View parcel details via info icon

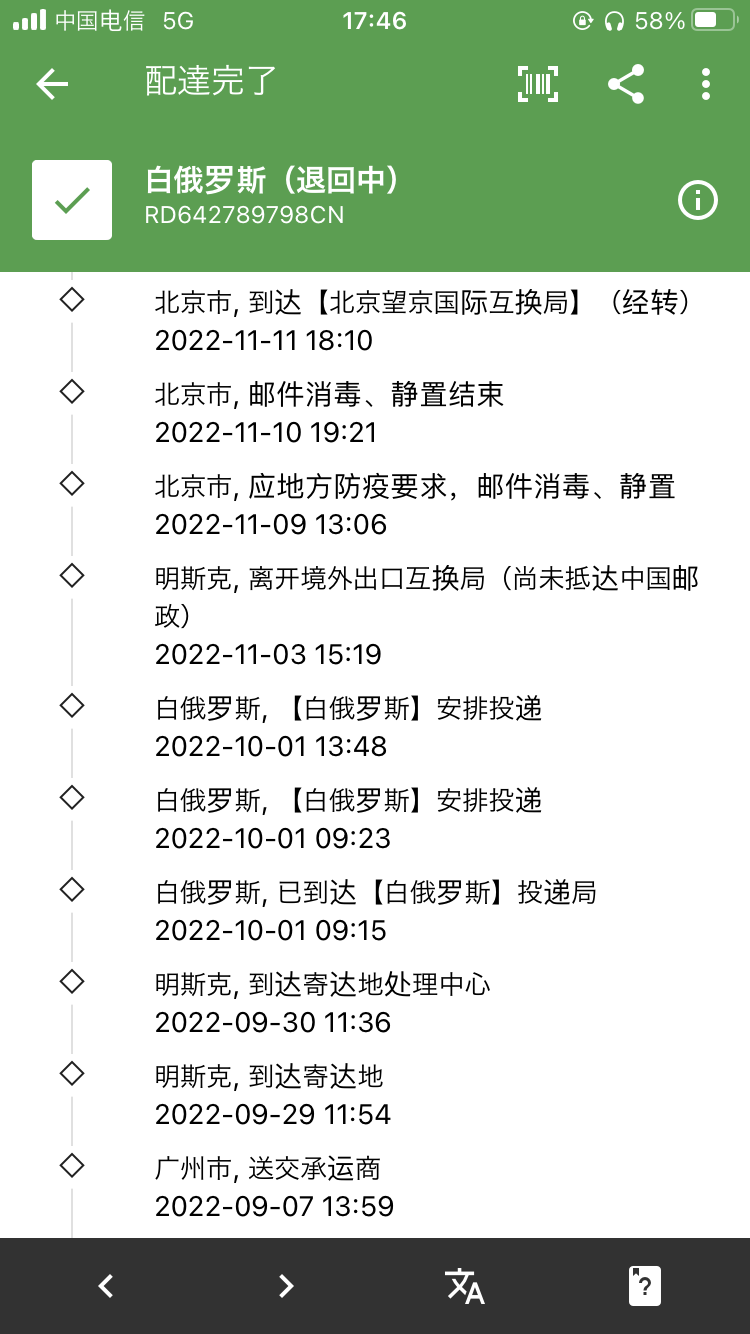tap(698, 200)
